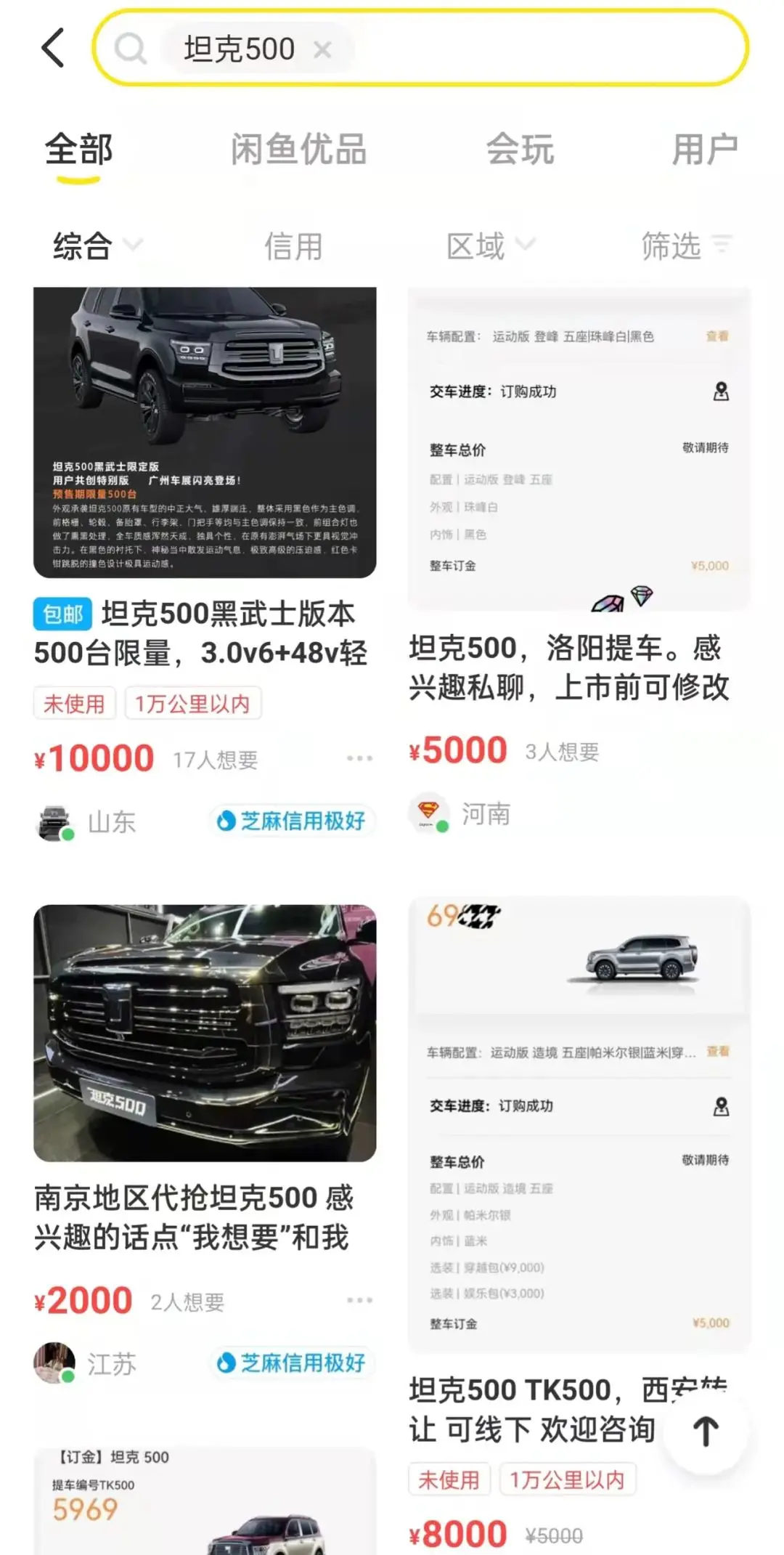Click the magnifying glass search icon
This screenshot has height=1555, width=784.
[x=131, y=49]
